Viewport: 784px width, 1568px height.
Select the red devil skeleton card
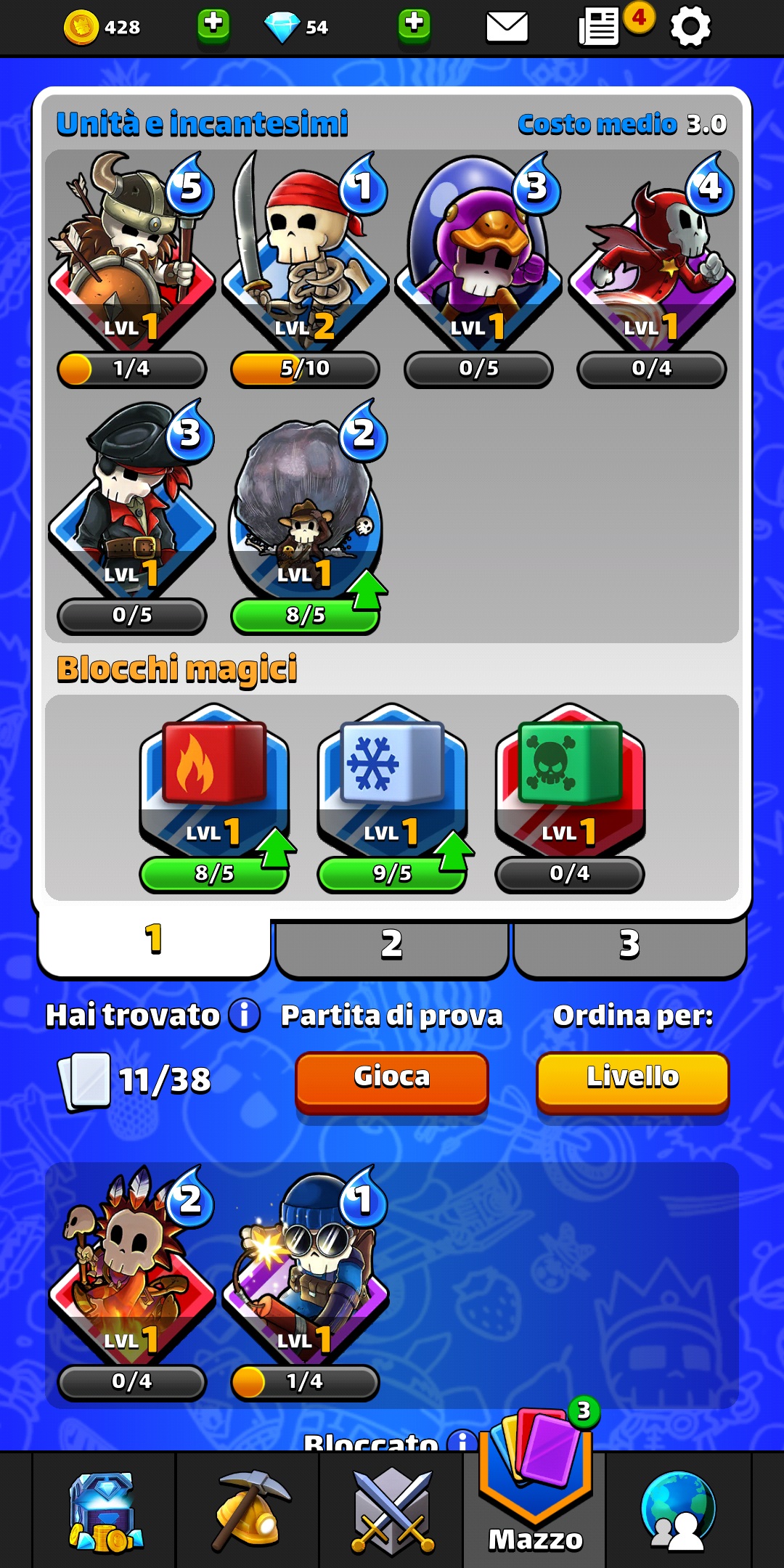coord(652,269)
